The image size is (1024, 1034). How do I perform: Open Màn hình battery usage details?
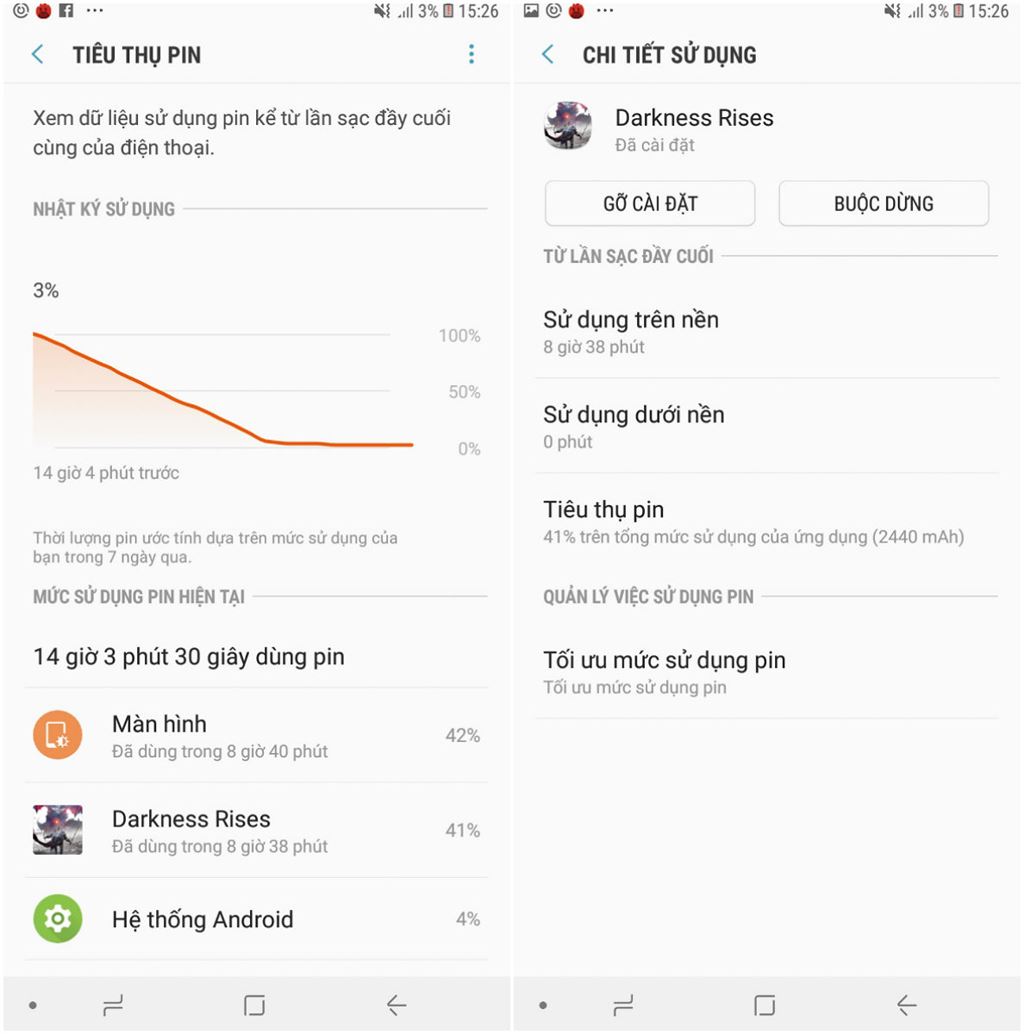coord(256,736)
